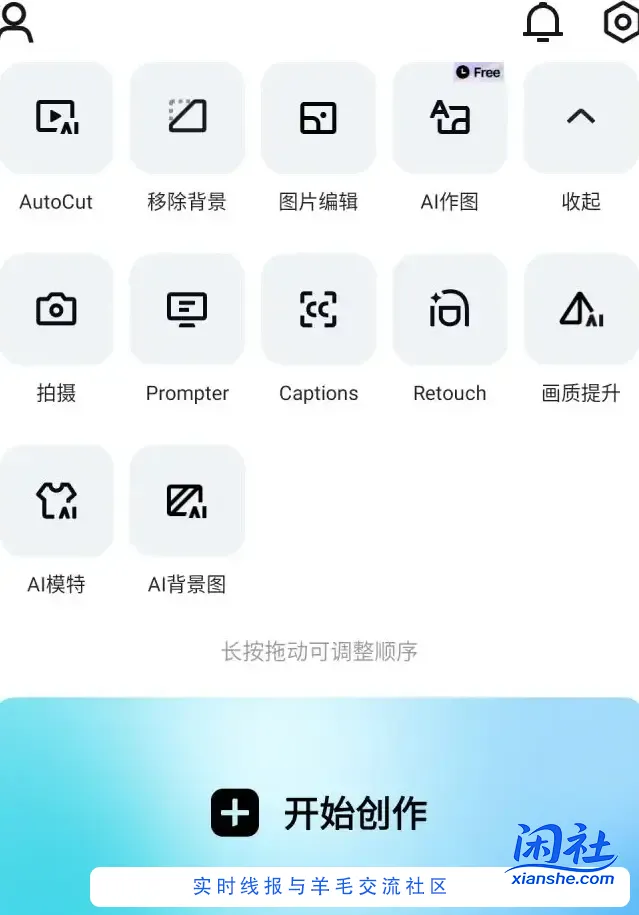Open the 图片编辑 photo editor
The image size is (639, 915).
point(318,118)
